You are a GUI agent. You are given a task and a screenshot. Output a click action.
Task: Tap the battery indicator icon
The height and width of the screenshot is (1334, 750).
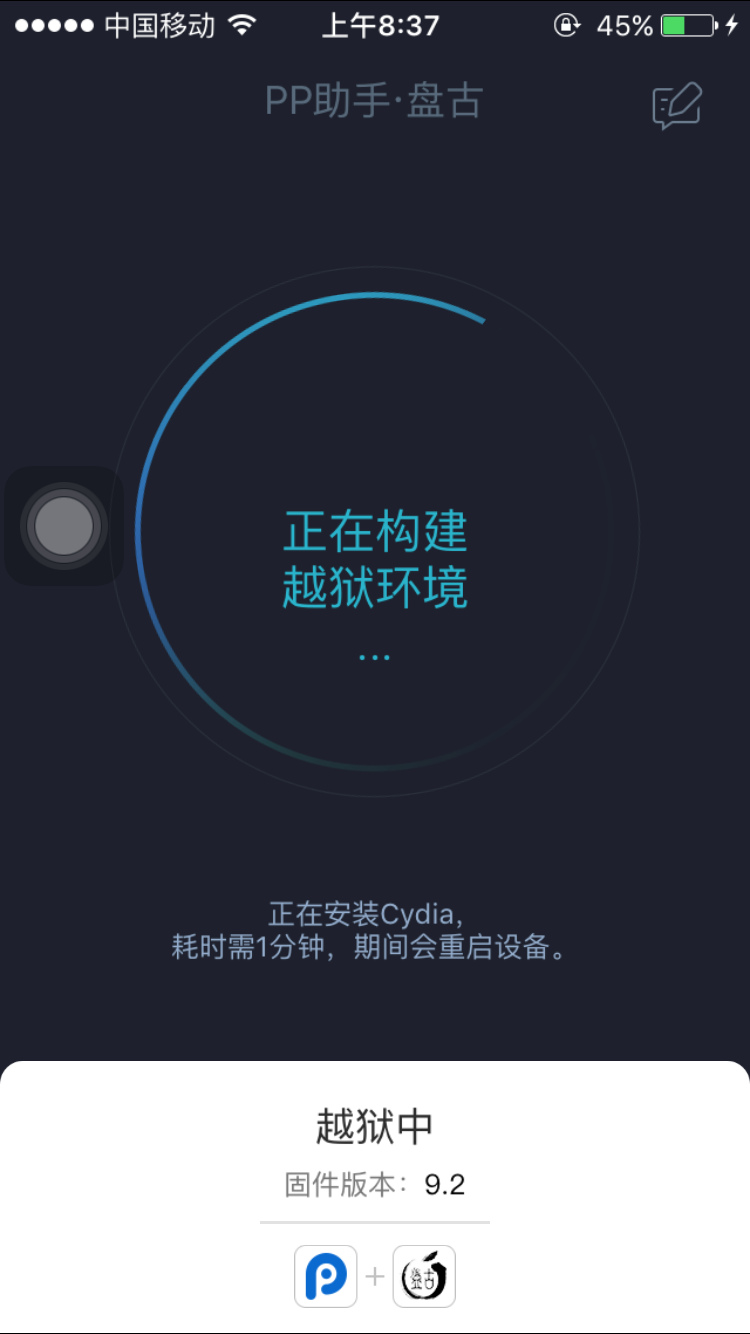coord(688,25)
